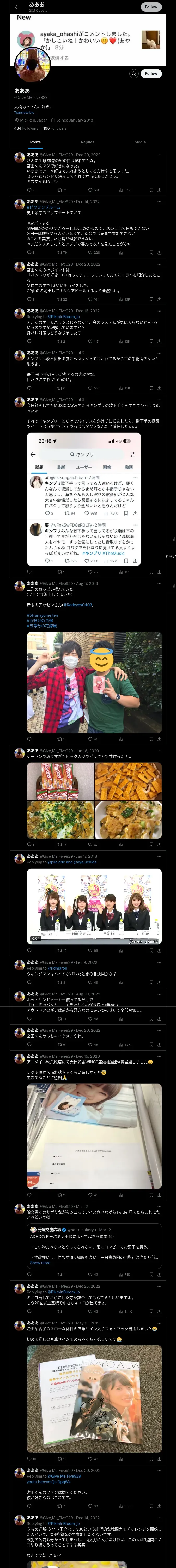This screenshot has height=1568, width=176.
Task: Open the #5Hanayome_ten hashtag
Action: tap(43, 615)
